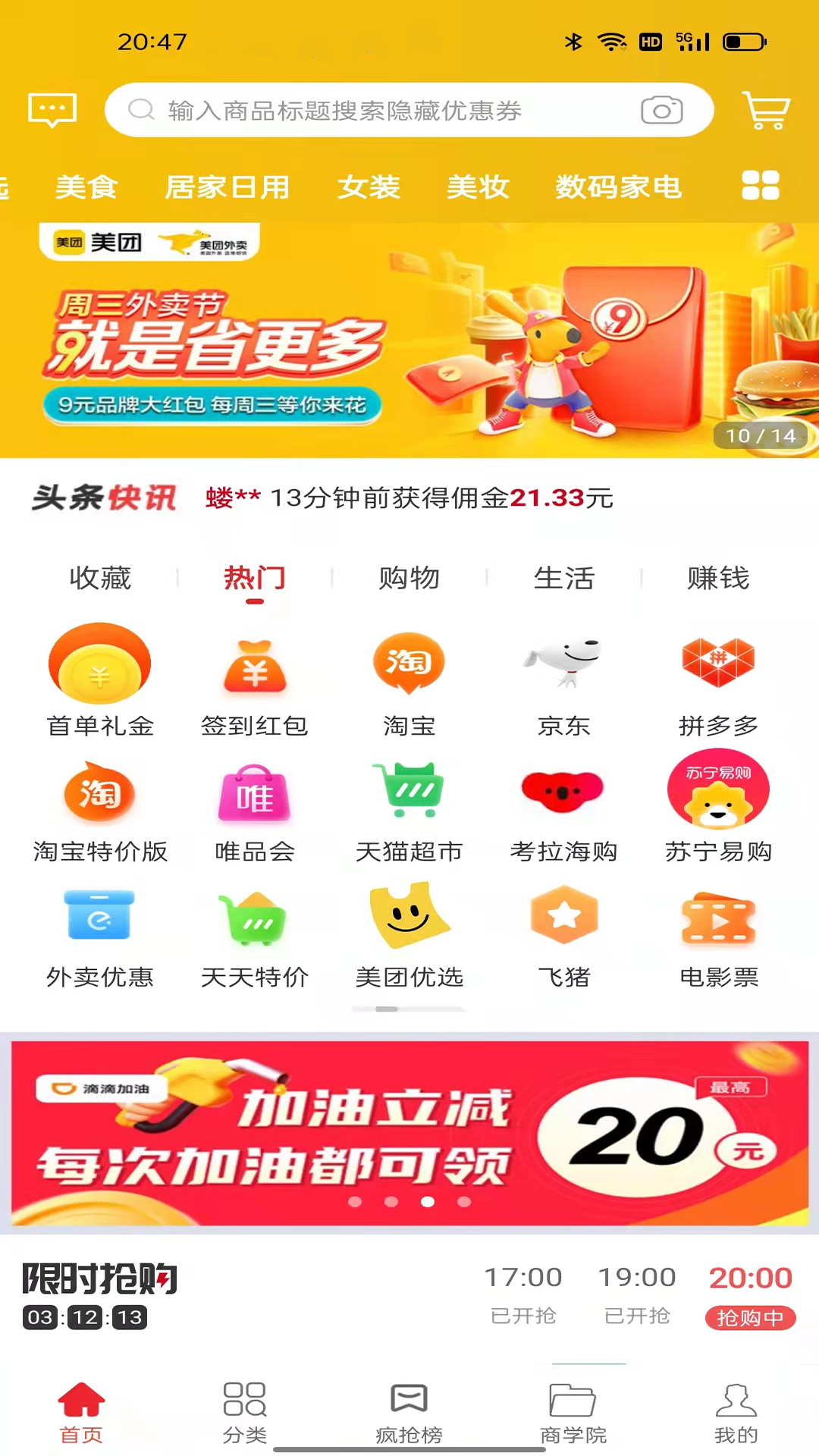Open the shopping cart icon

766,111
